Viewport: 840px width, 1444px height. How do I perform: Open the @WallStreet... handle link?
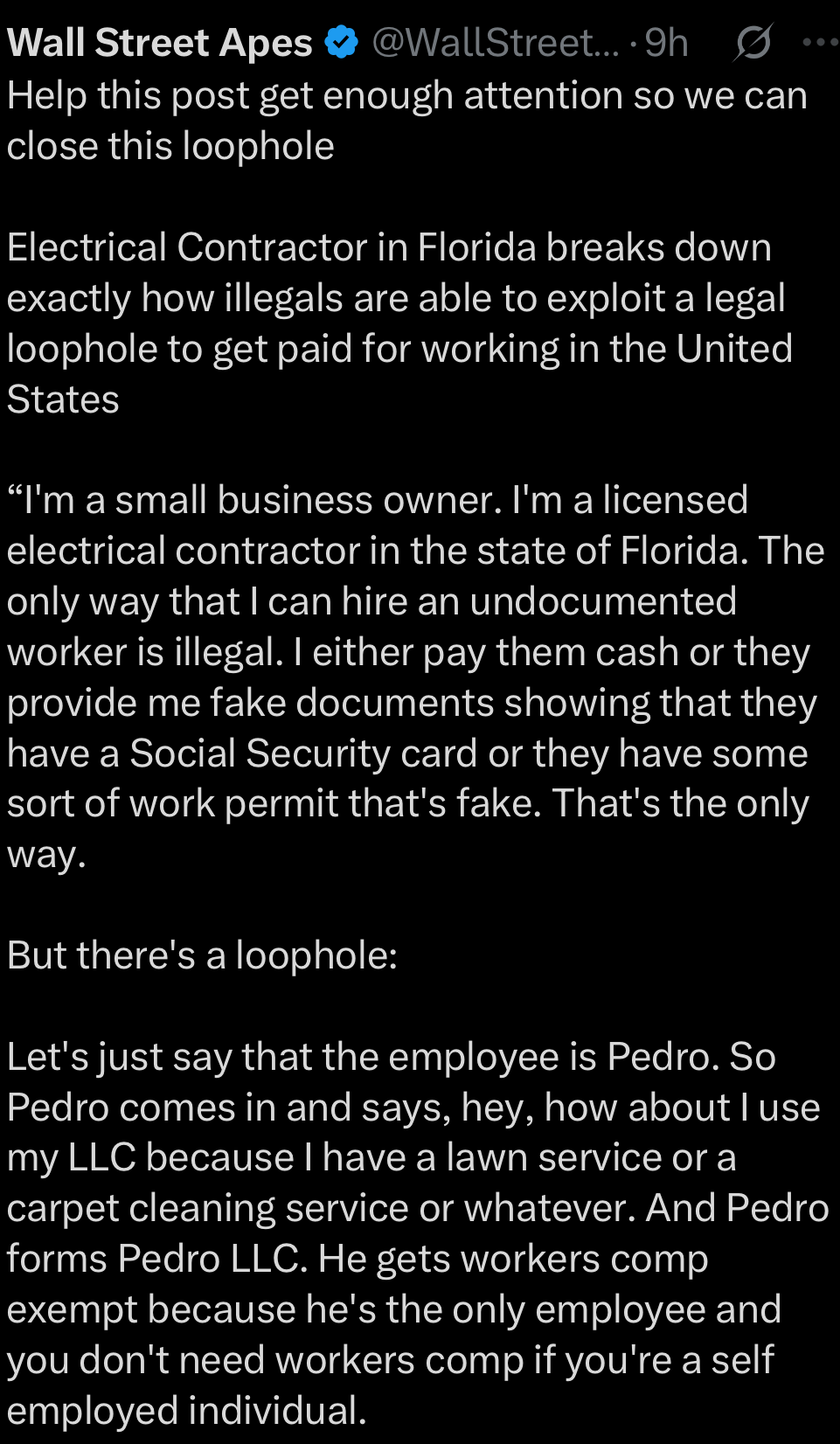click(x=495, y=43)
